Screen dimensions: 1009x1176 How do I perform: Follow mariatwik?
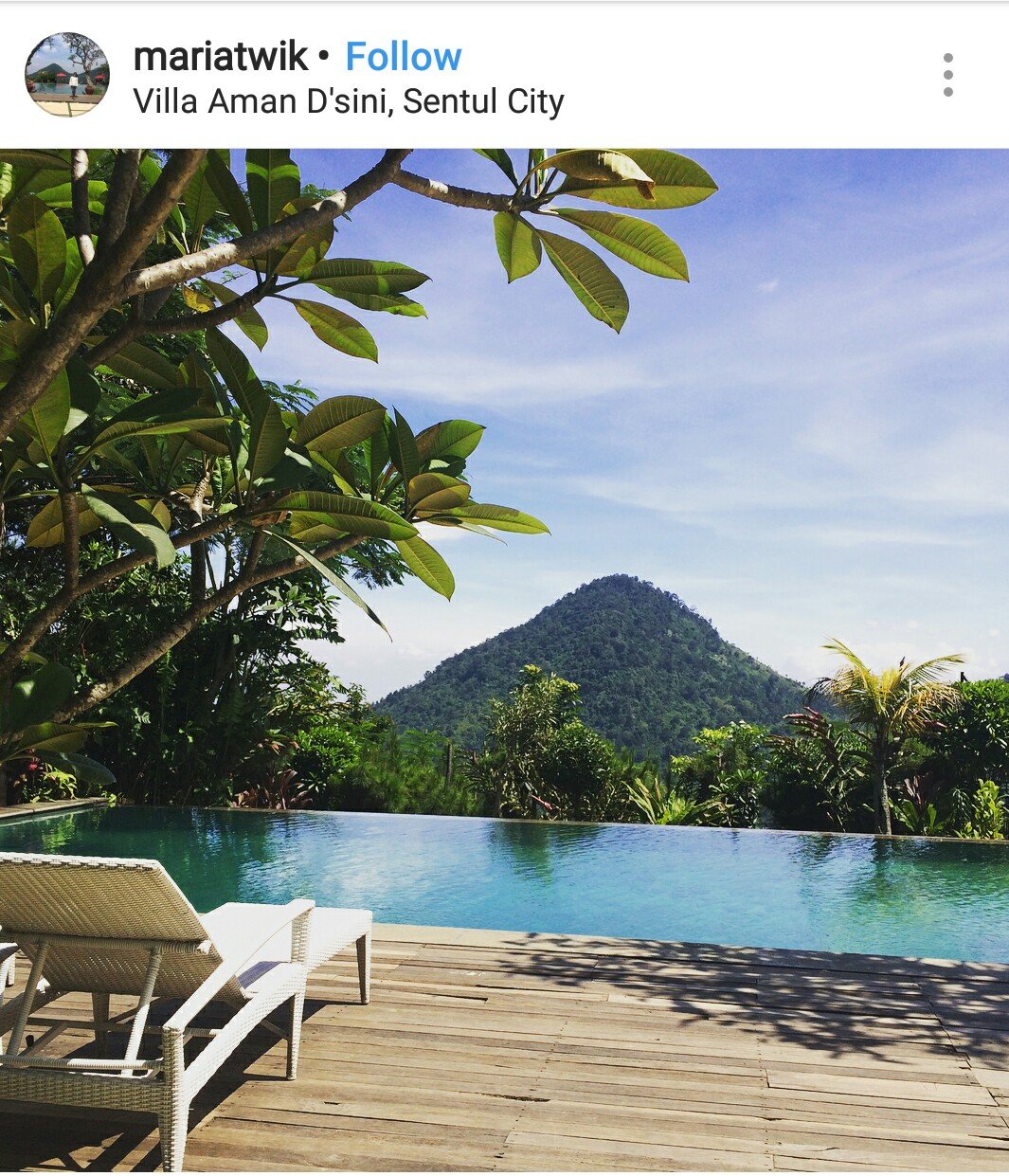coord(403,57)
